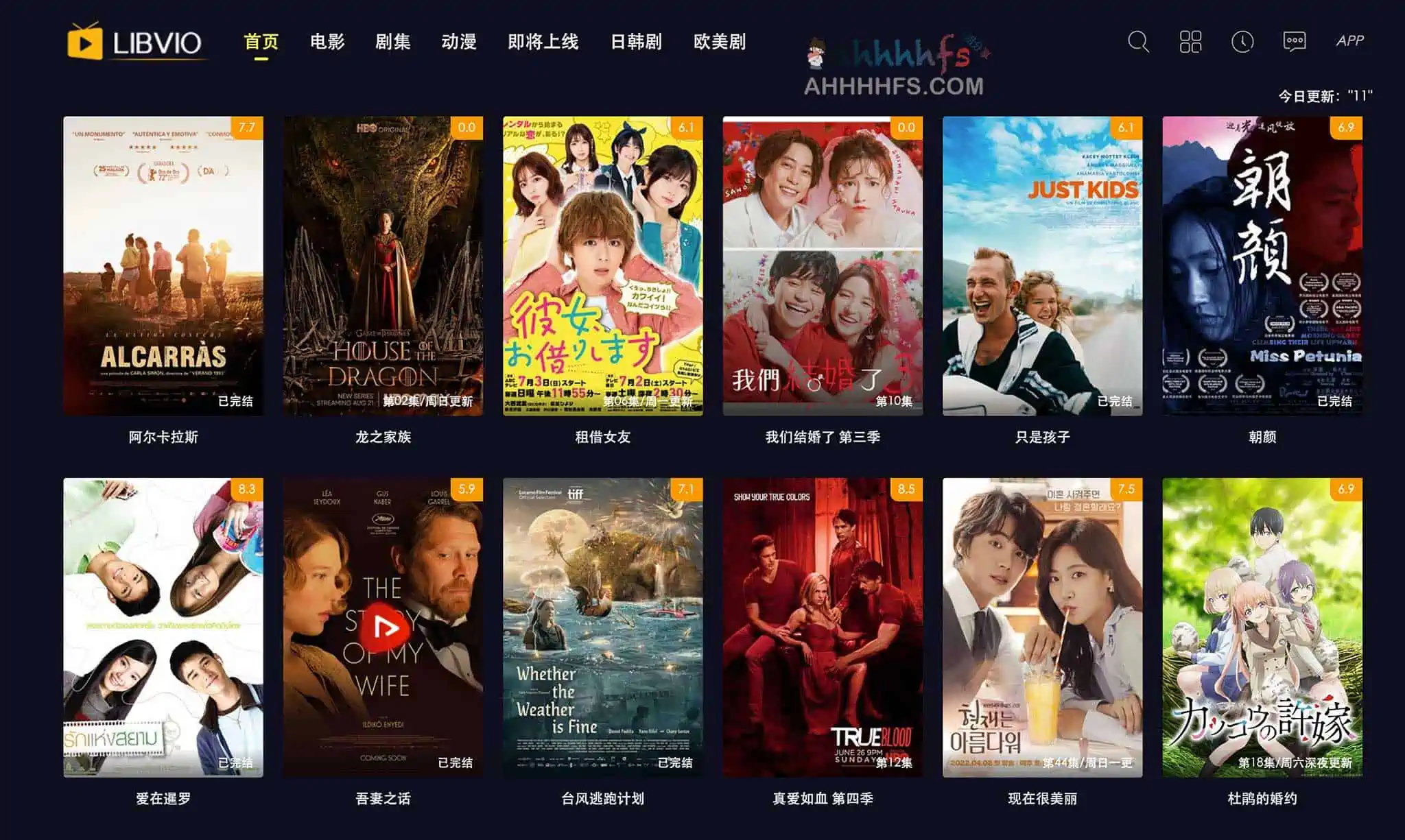Select the 即将上线 tab
1405x840 pixels.
[x=543, y=42]
